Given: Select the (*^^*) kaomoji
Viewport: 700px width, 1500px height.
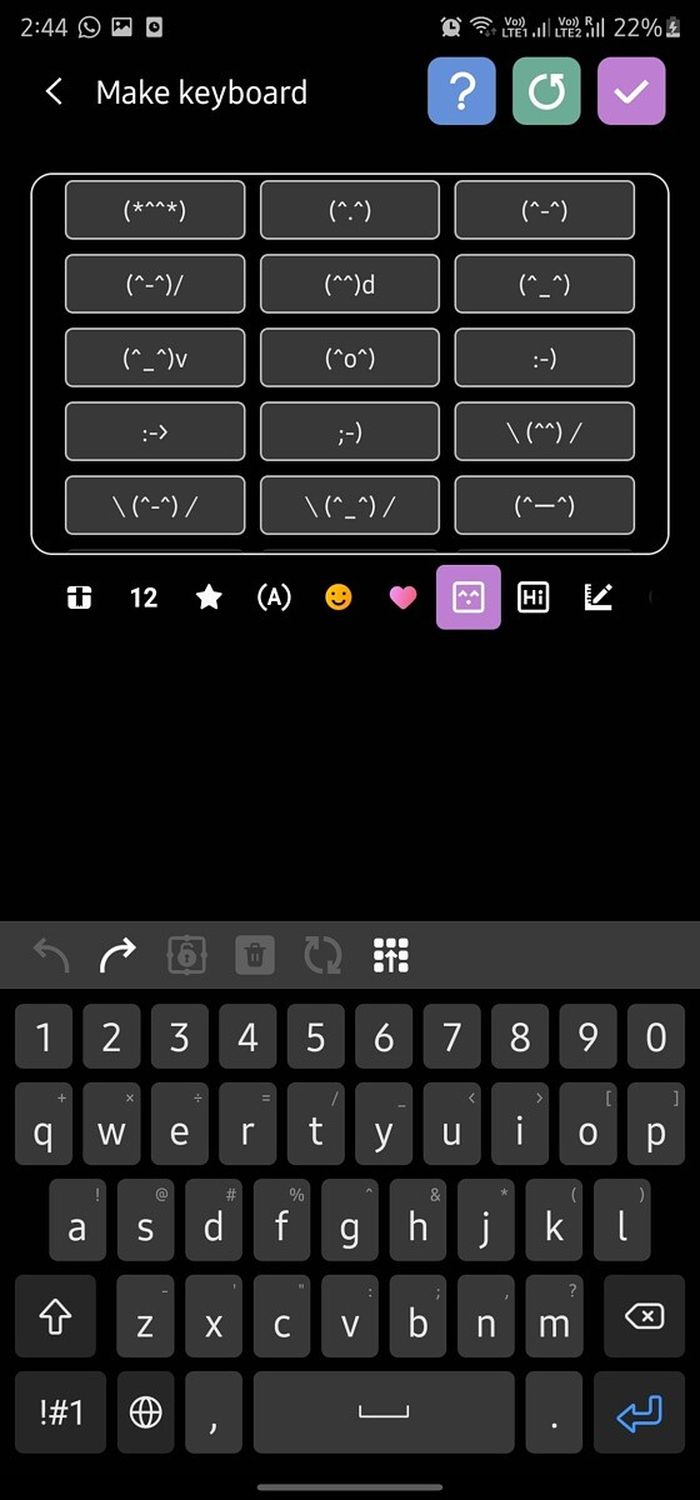Looking at the screenshot, I should (x=155, y=210).
